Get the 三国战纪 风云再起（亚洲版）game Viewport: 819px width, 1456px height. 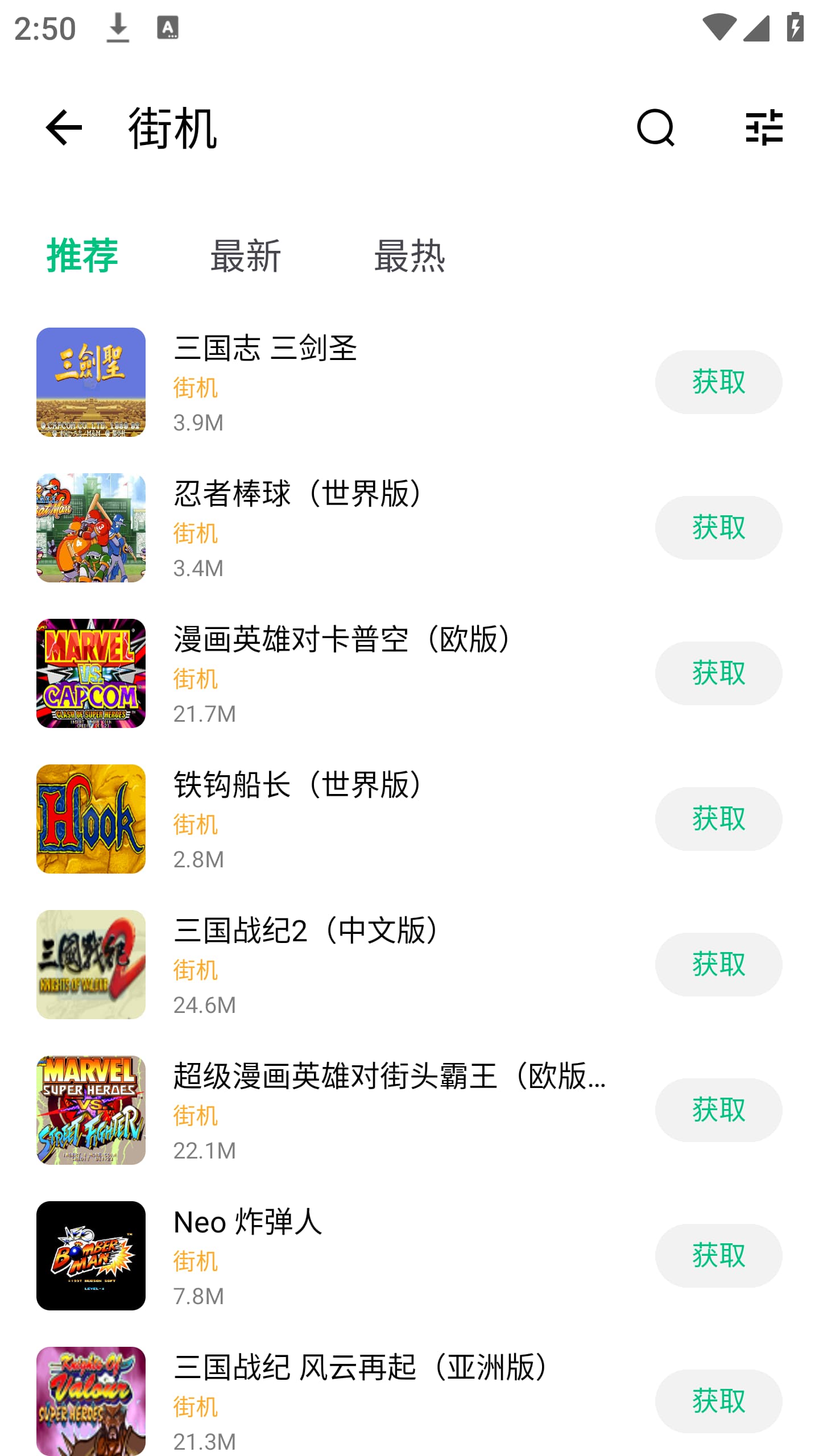click(719, 1401)
